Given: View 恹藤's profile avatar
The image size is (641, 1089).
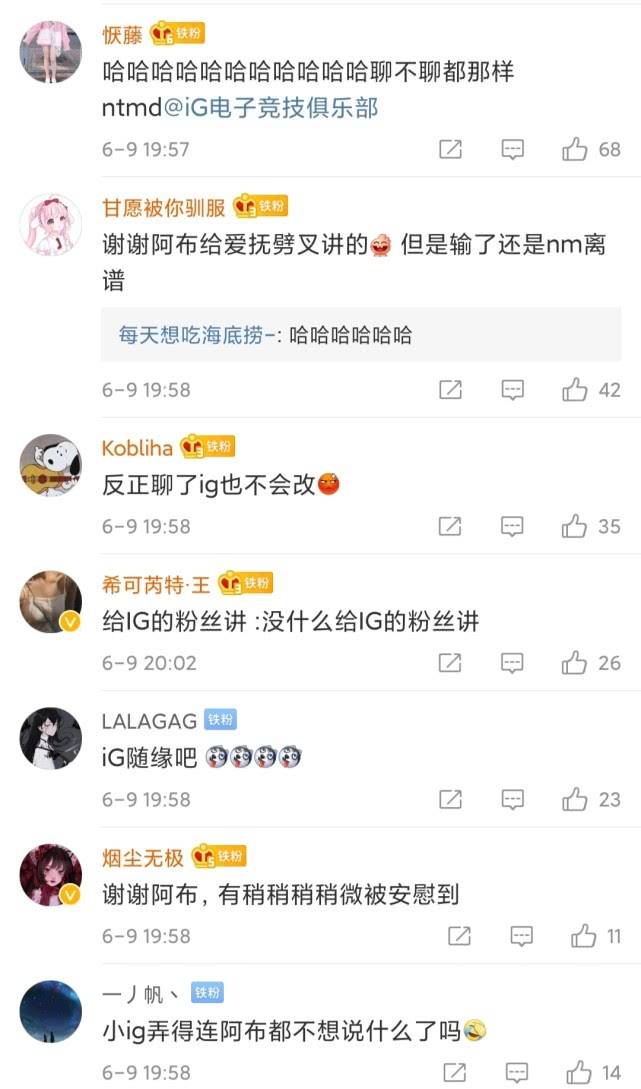Looking at the screenshot, I should [50, 50].
